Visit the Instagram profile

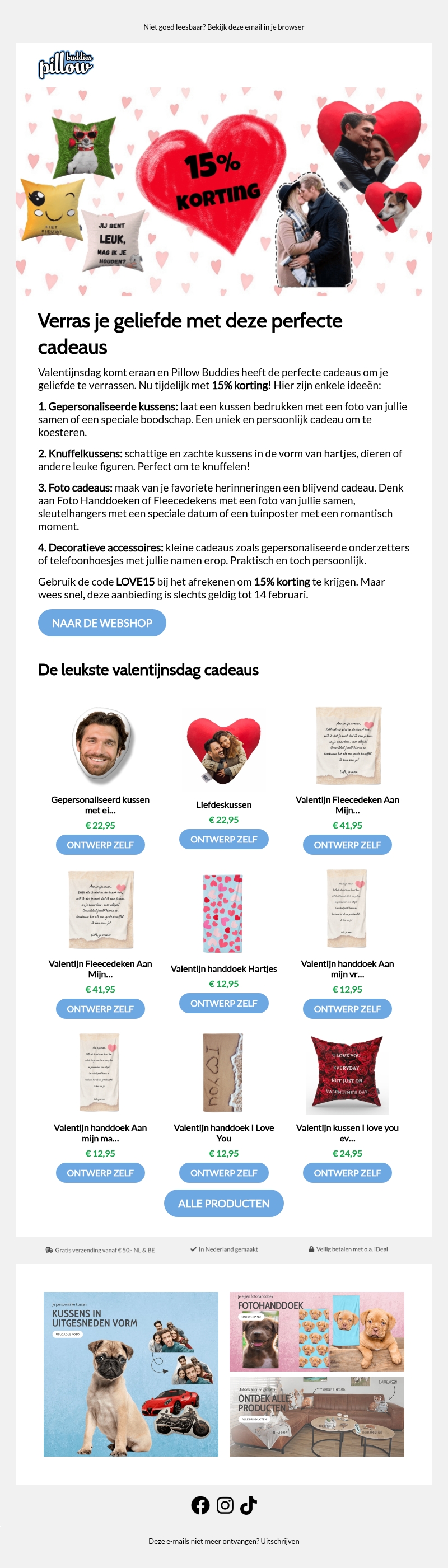225,1505
